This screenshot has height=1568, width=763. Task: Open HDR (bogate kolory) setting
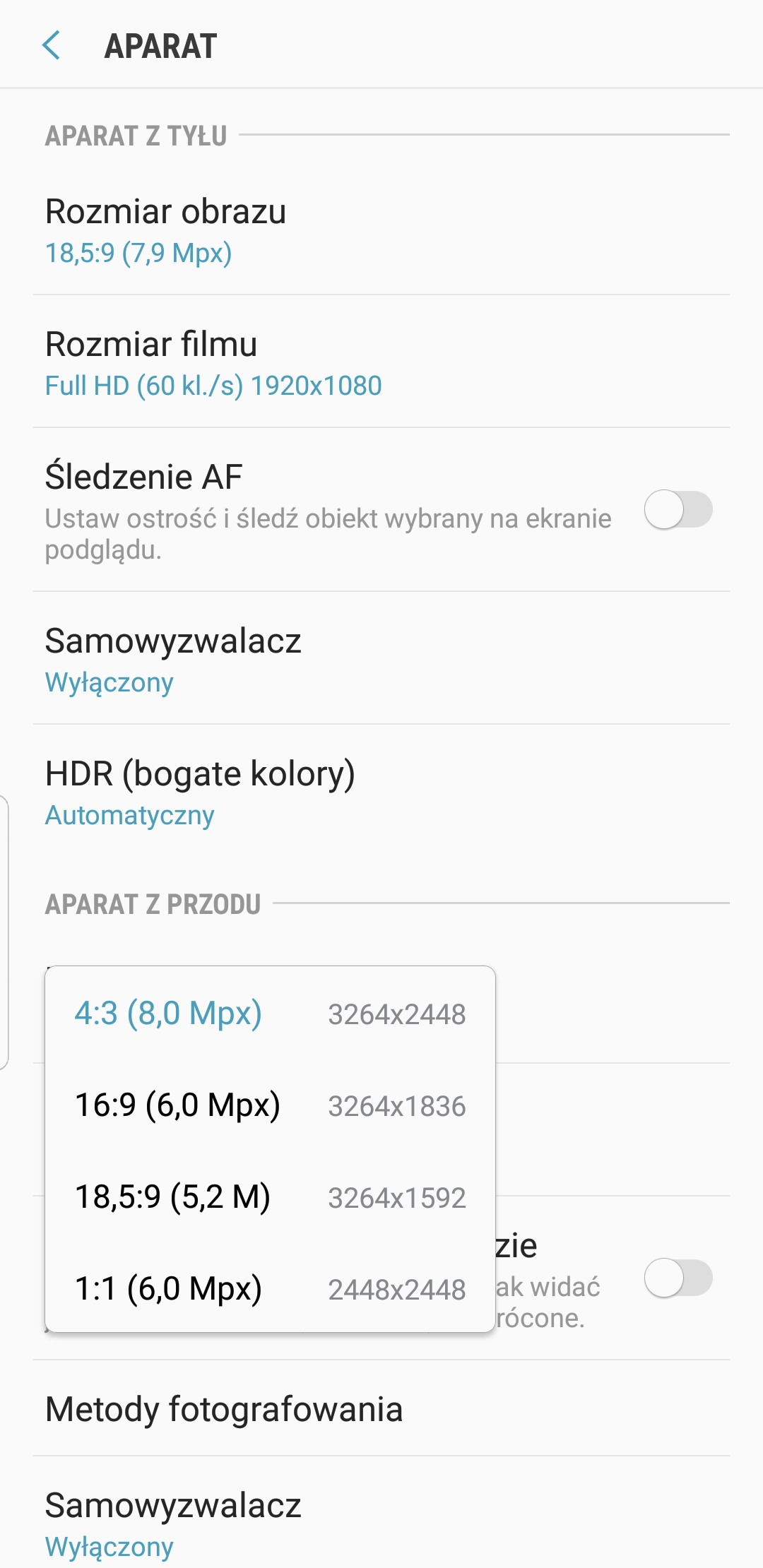381,792
